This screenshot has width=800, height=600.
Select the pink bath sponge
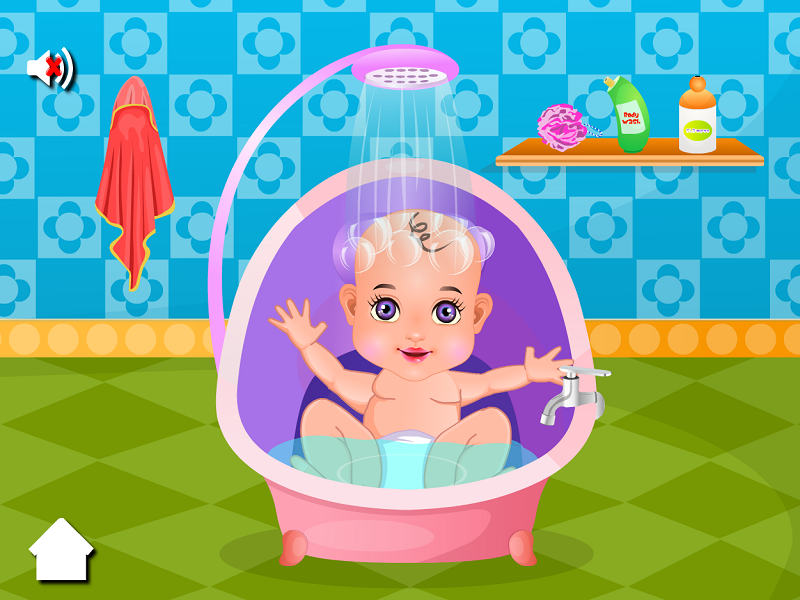(x=562, y=127)
